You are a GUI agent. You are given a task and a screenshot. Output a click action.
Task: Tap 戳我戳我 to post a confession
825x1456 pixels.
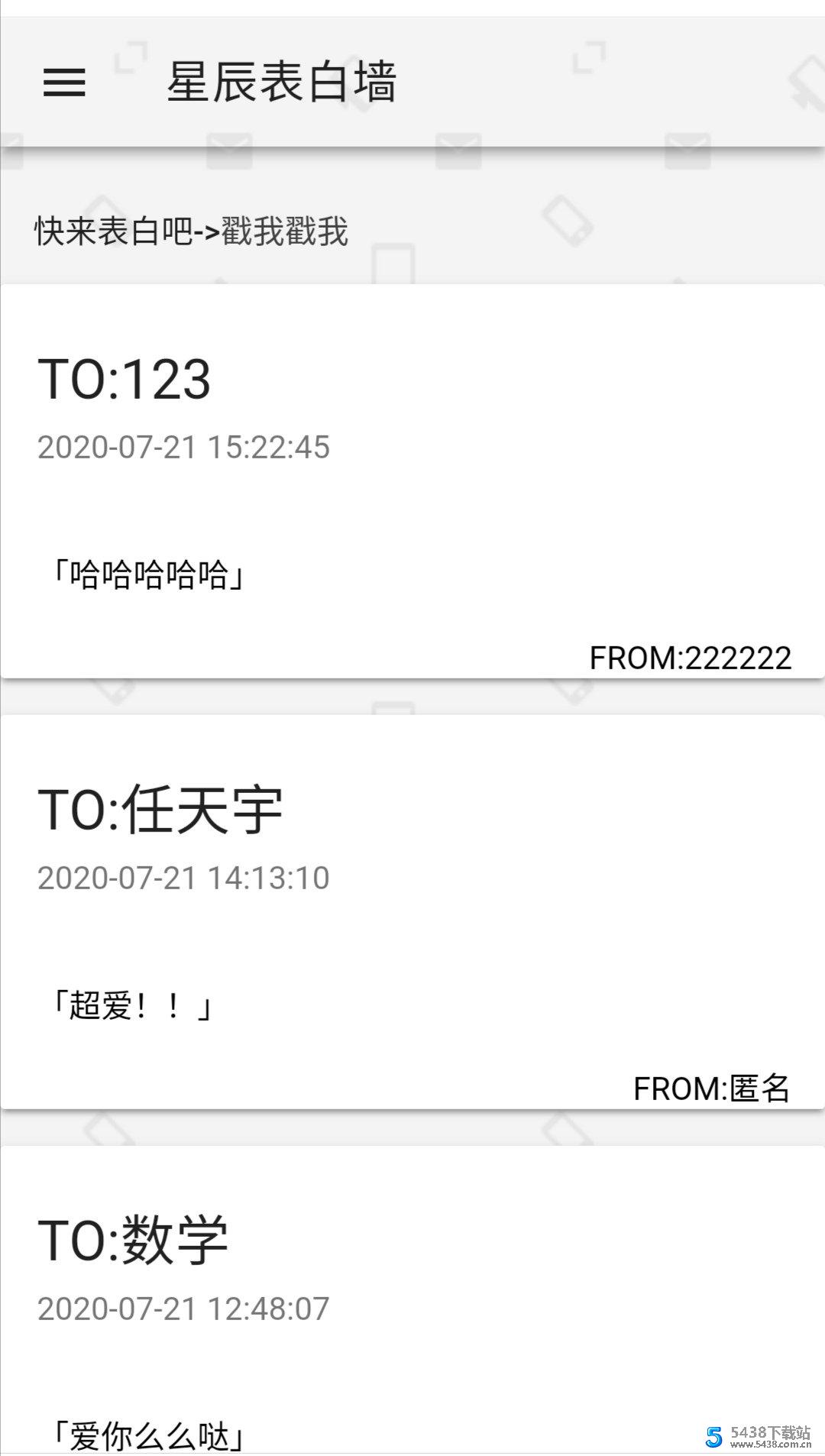tap(283, 229)
